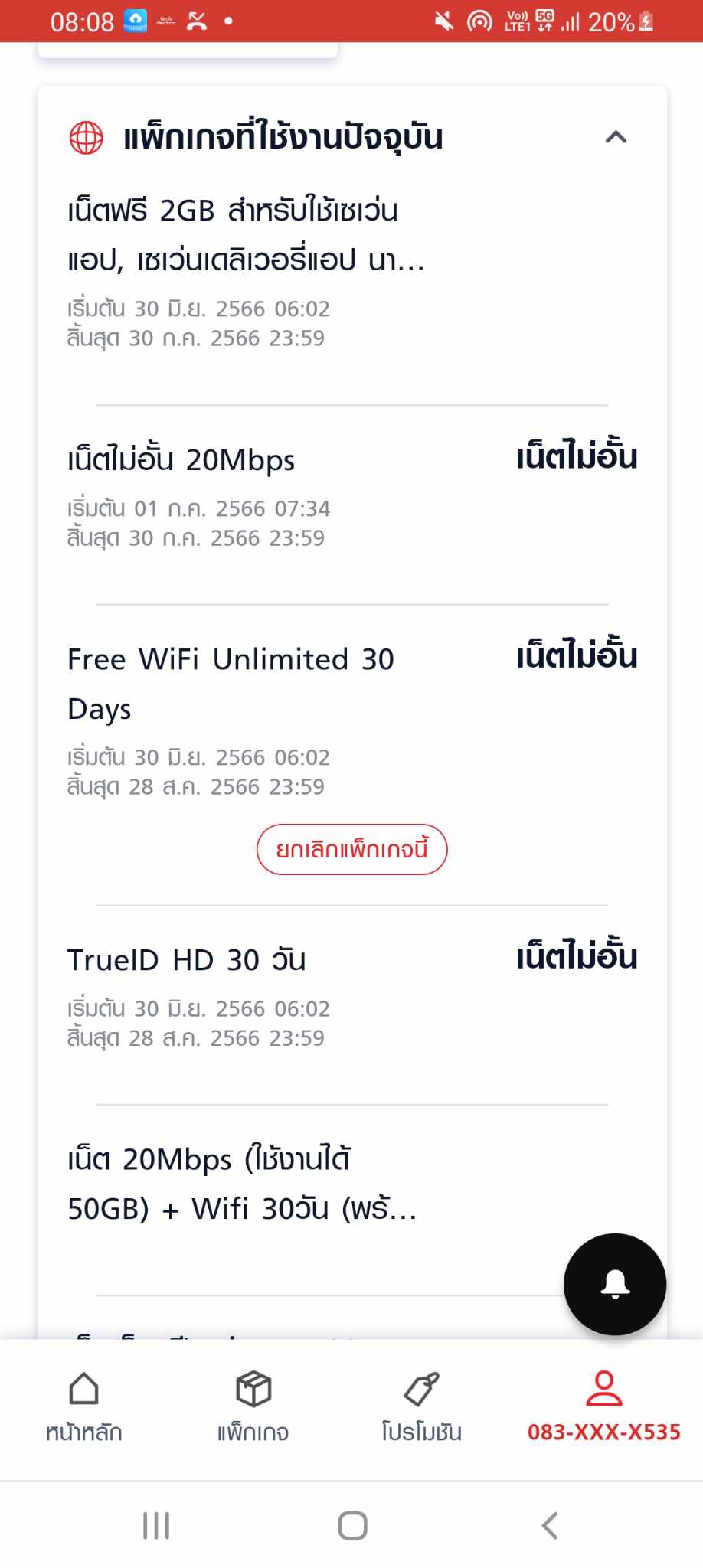Open the recent apps view
This screenshot has height=1568, width=703.
coord(156,1525)
